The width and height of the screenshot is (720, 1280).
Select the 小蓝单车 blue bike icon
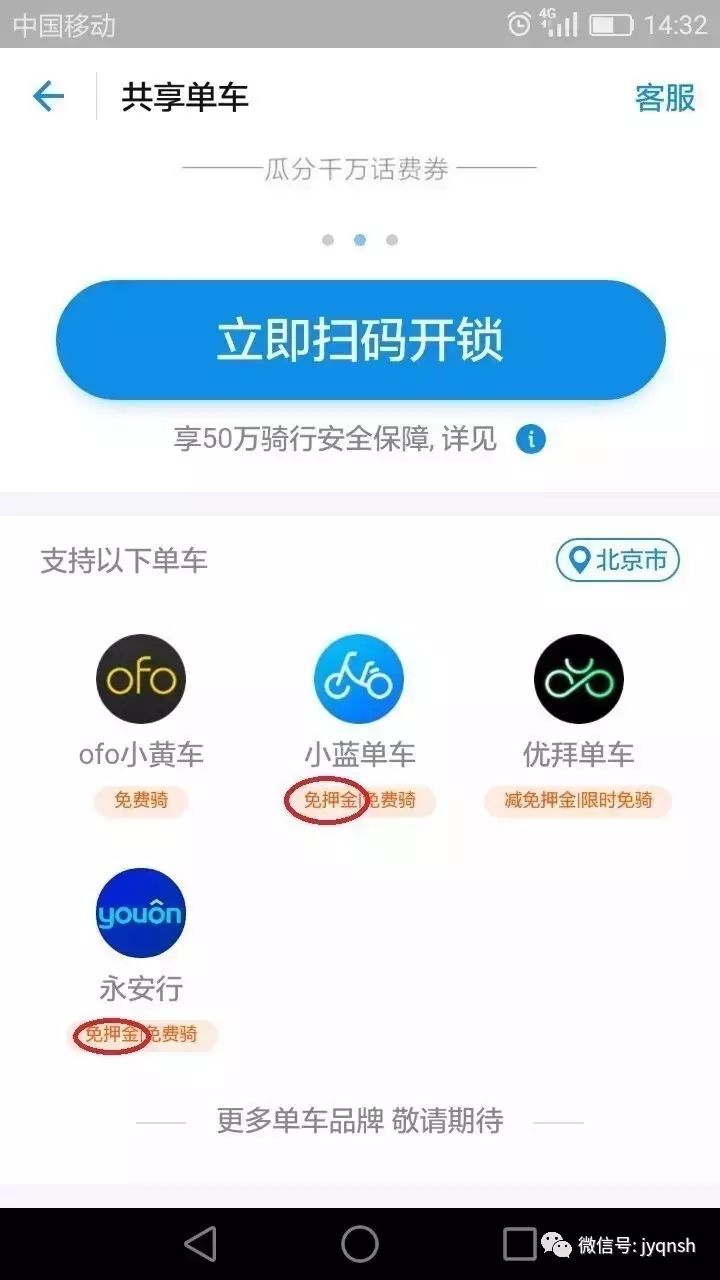point(358,677)
